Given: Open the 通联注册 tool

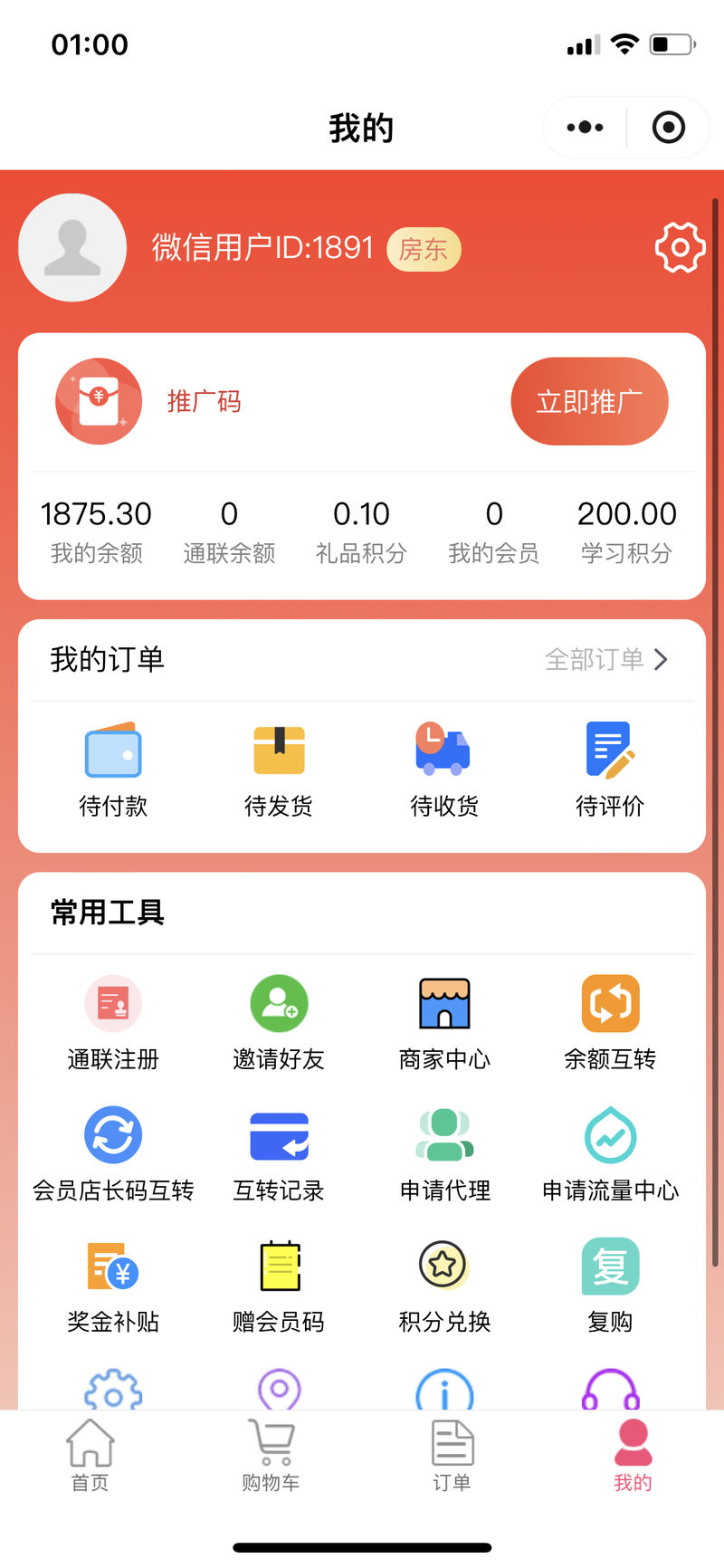Looking at the screenshot, I should point(113,1023).
